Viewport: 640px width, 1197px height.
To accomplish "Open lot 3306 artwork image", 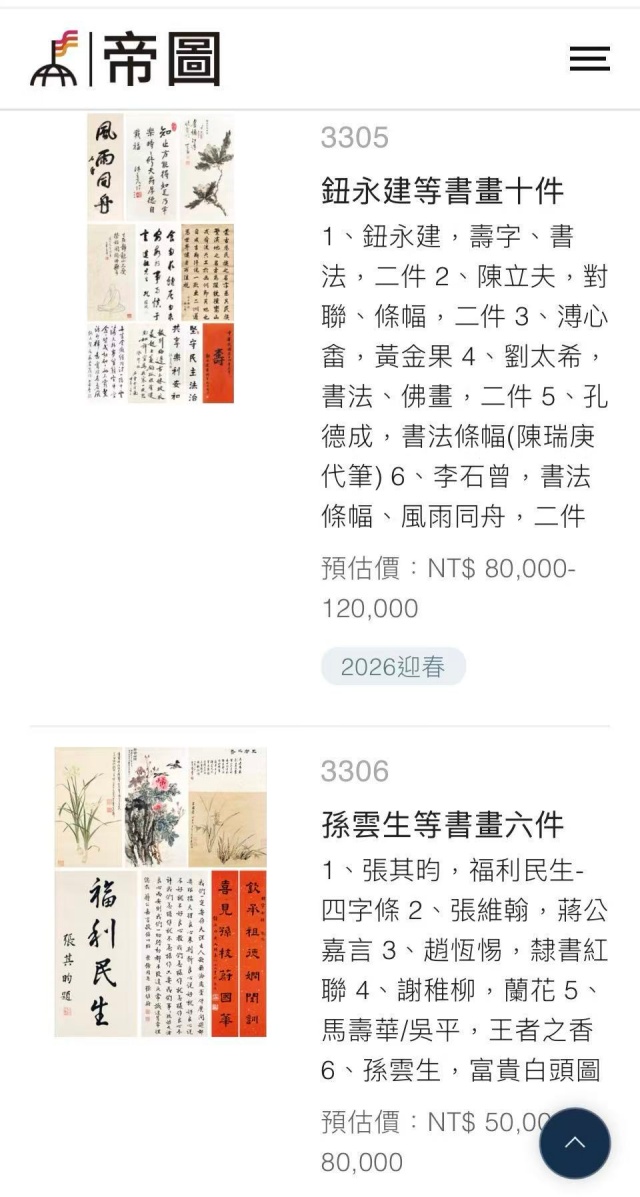I will [x=160, y=892].
